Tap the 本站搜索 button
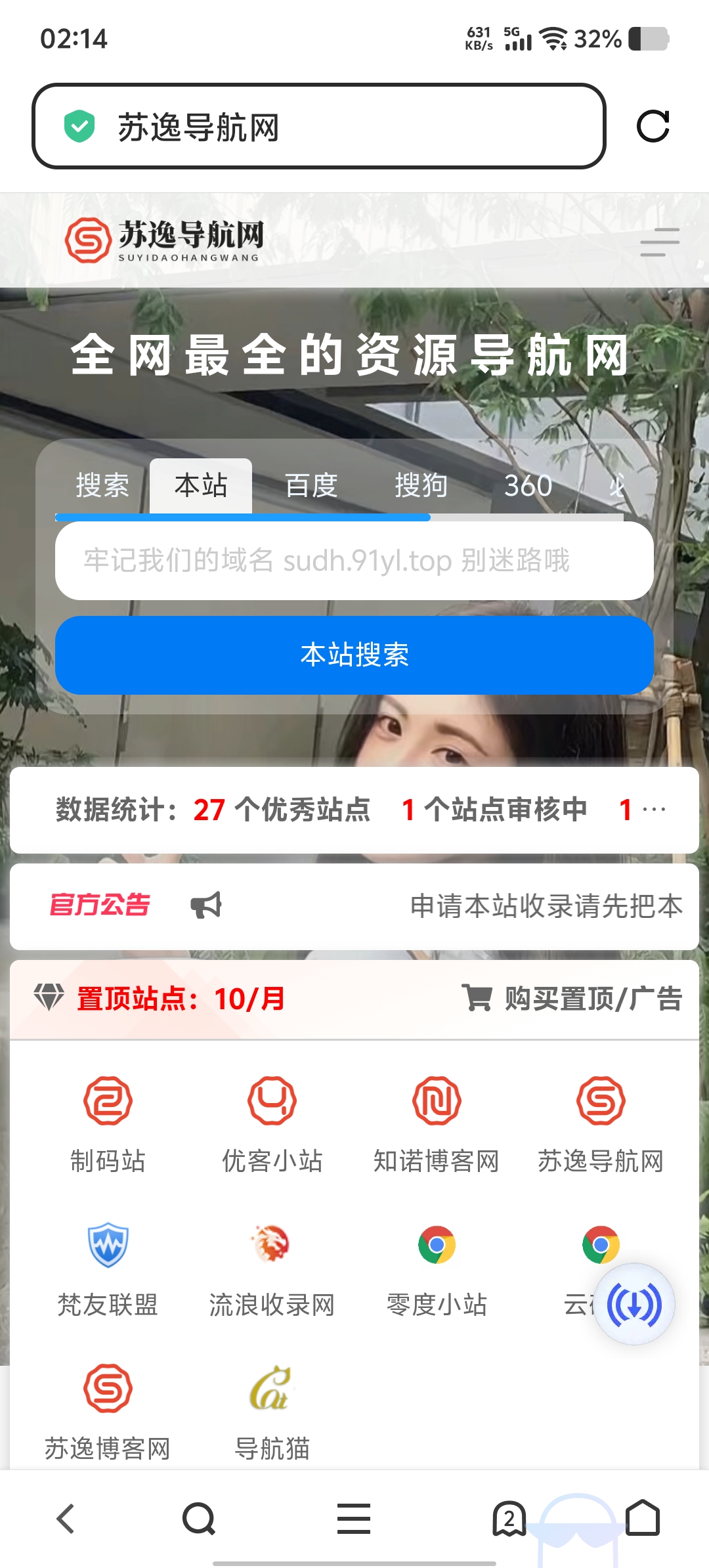 point(354,655)
